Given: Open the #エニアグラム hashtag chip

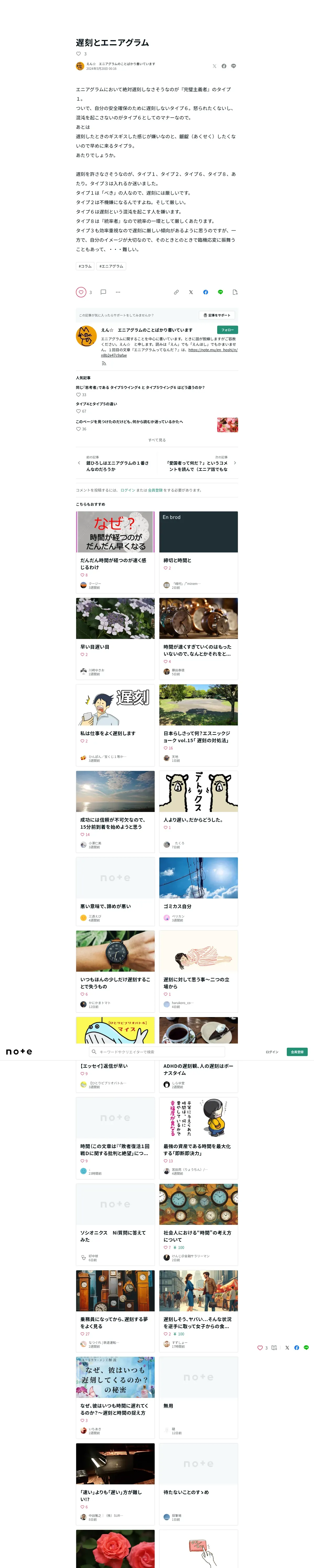Looking at the screenshot, I should click(x=111, y=266).
